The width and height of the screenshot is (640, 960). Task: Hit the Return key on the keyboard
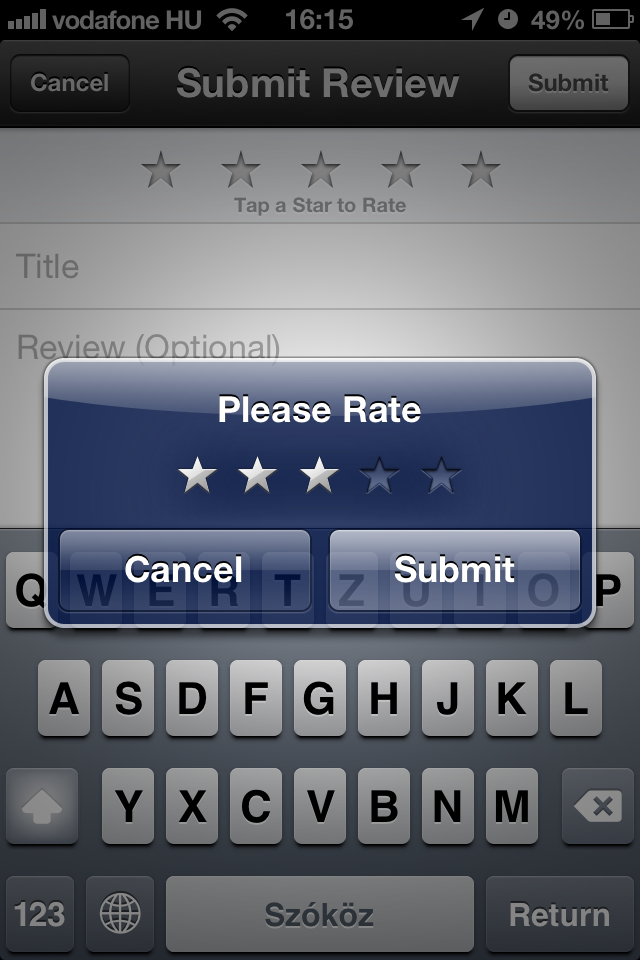click(558, 914)
